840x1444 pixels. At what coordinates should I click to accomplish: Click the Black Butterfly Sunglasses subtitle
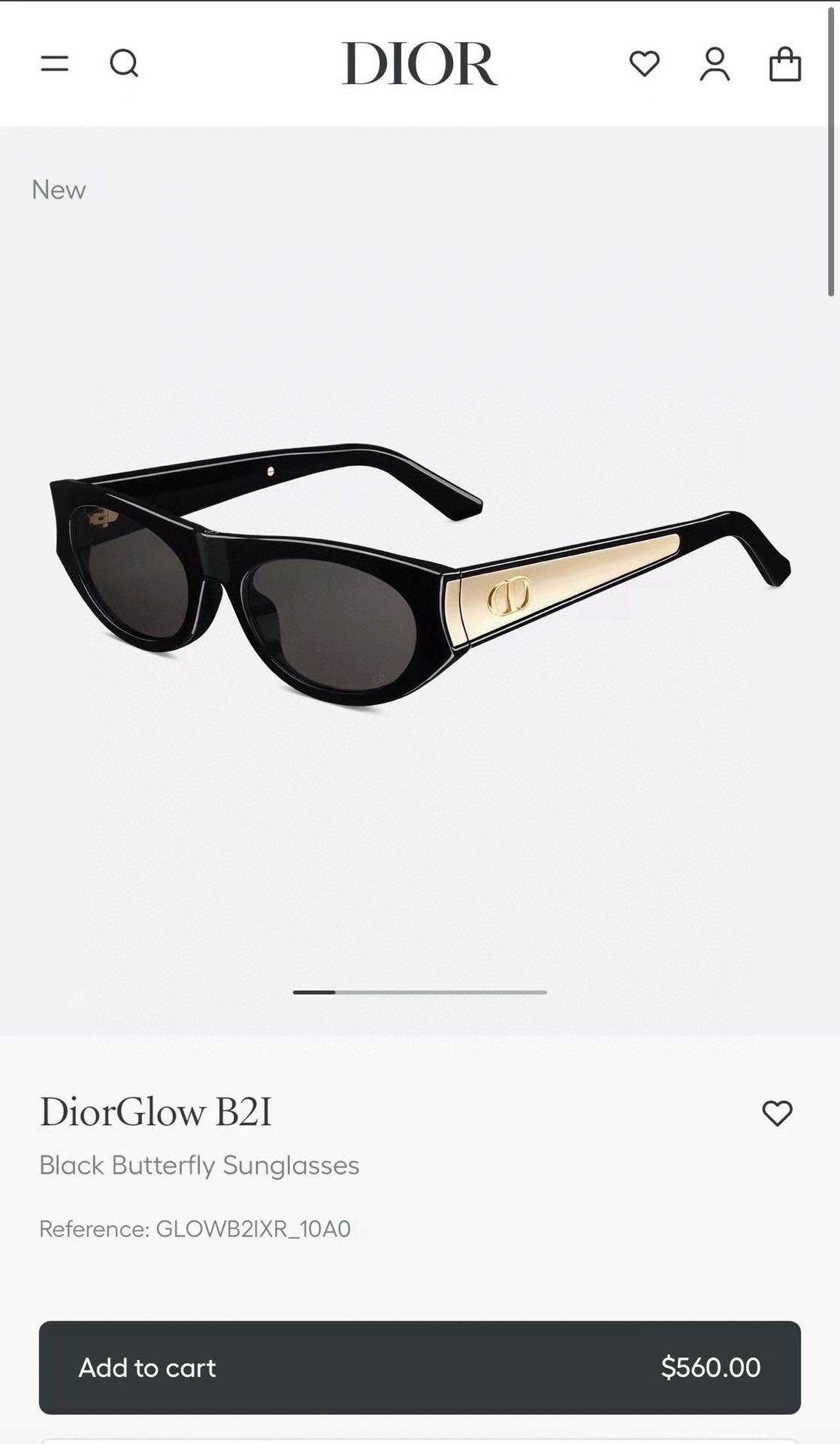click(200, 1166)
